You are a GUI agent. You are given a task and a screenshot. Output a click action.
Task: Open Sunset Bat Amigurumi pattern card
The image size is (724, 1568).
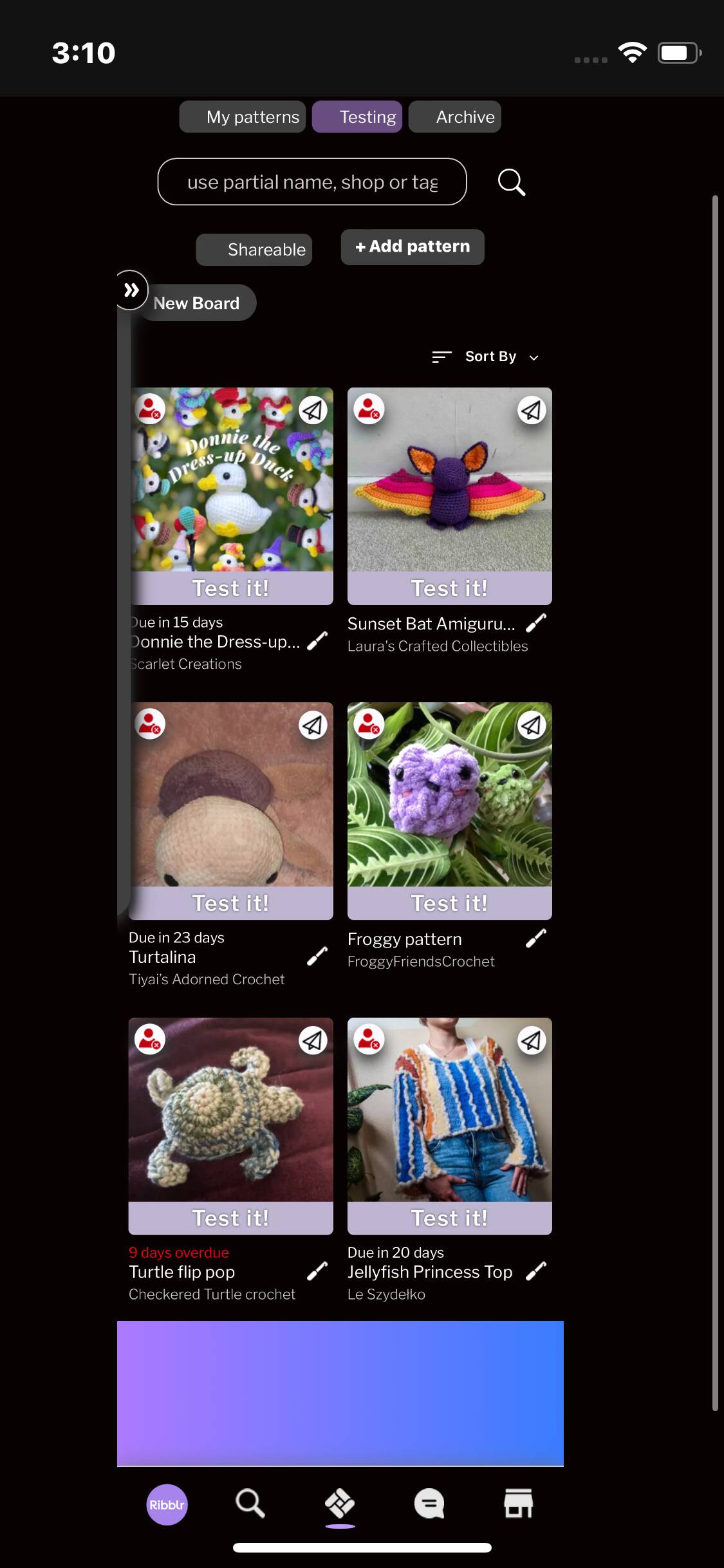(449, 480)
